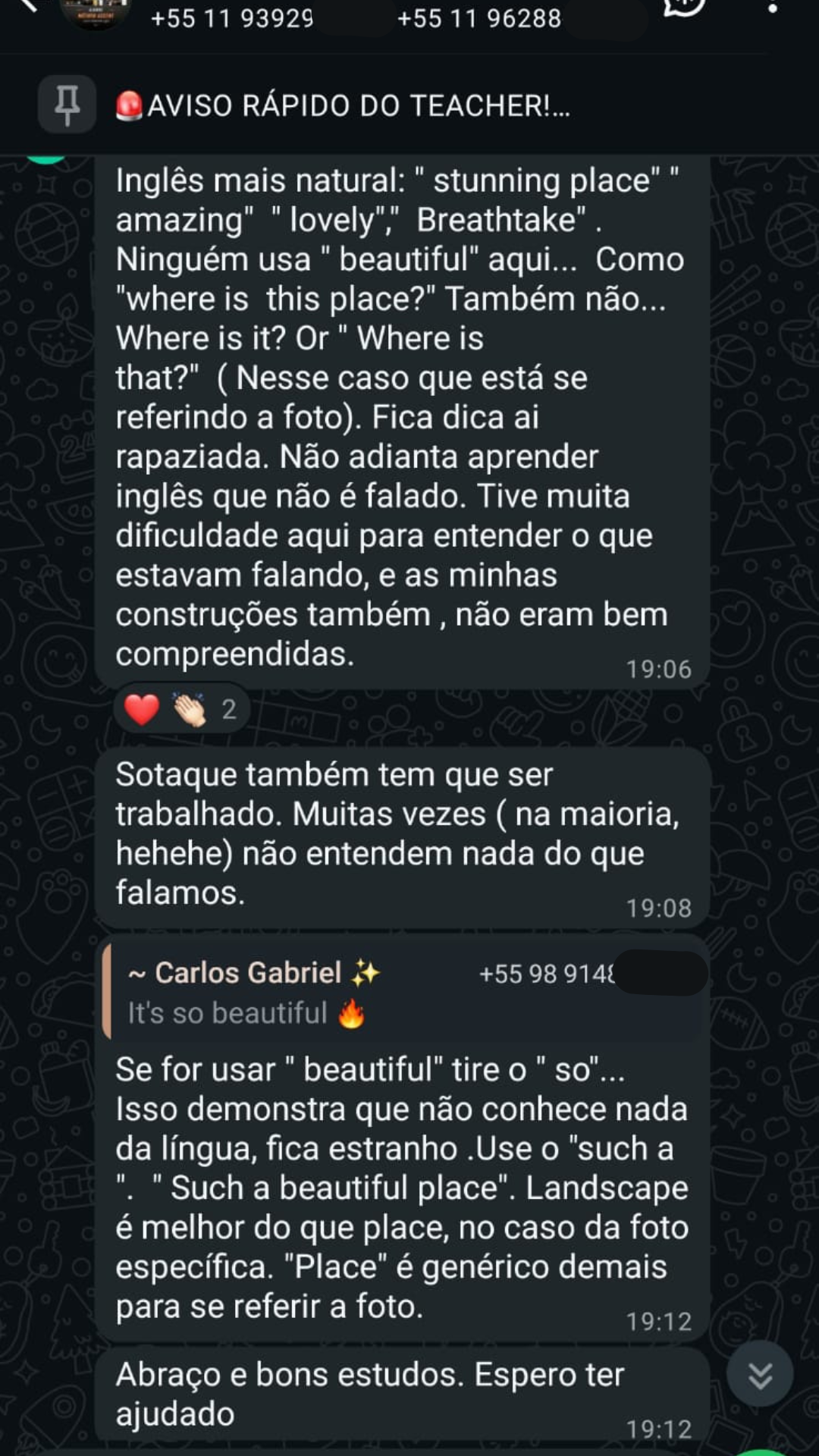This screenshot has width=819, height=1456.
Task: Go back using the top-left arrow
Action: tap(27, 6)
